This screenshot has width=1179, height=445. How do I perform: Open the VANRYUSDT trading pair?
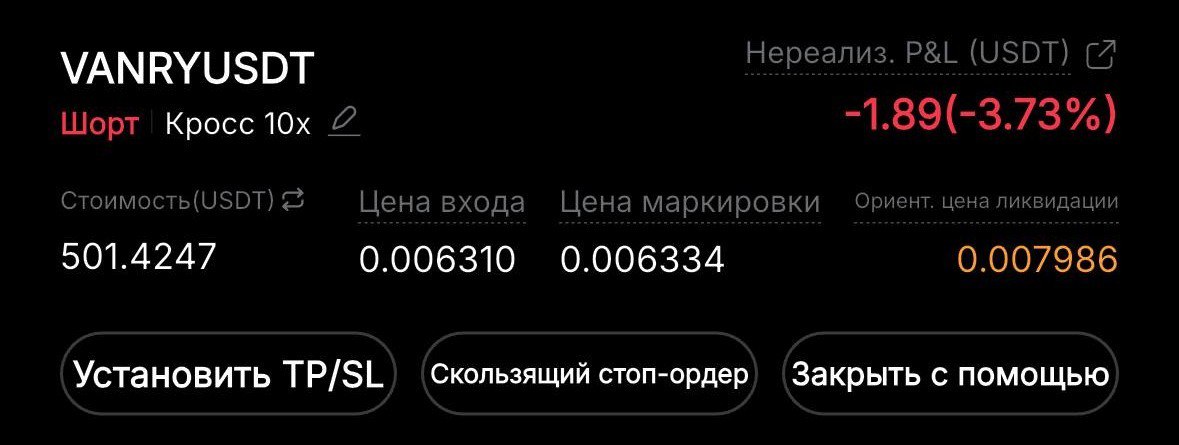click(188, 68)
